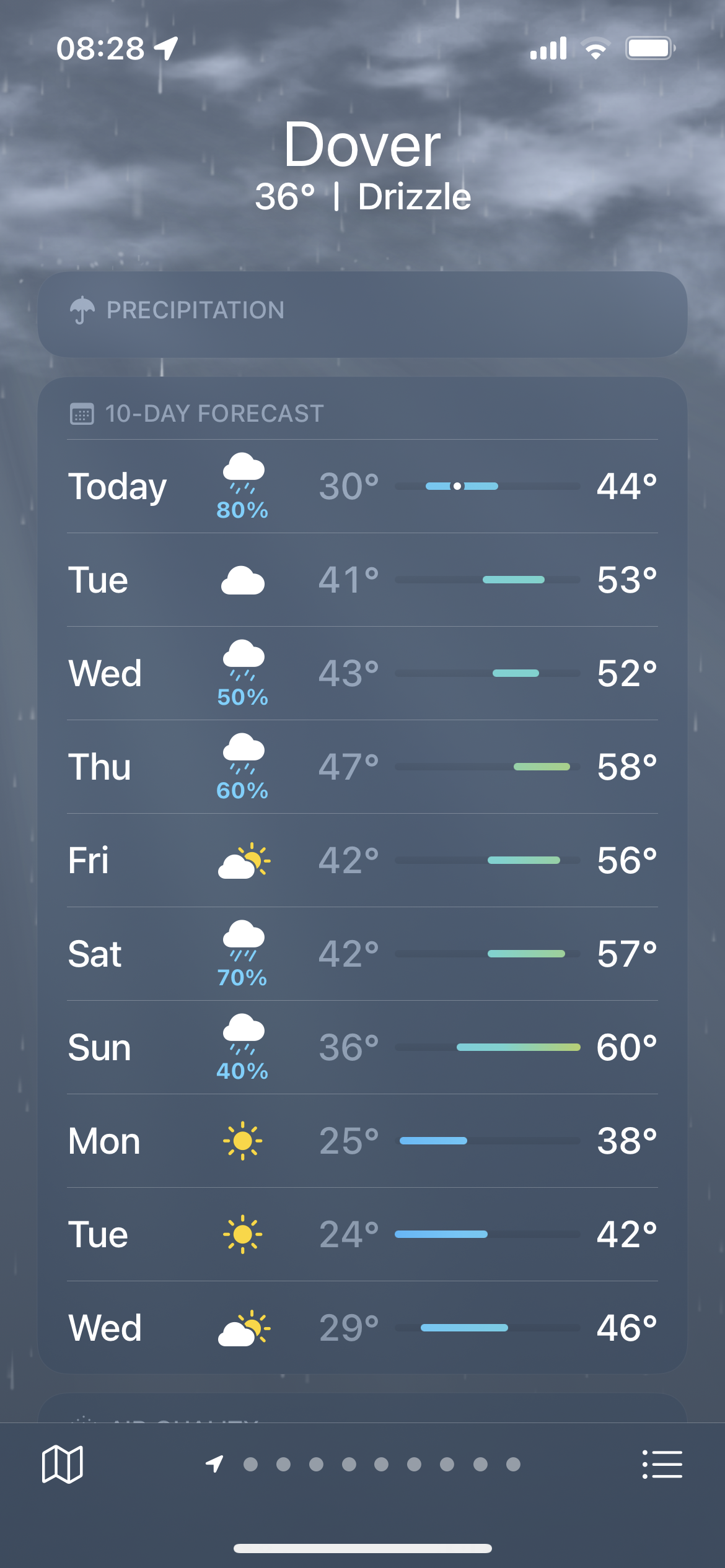Screen dimensions: 725x1568
Task: Tap the city page indicator dots
Action: 363,1464
